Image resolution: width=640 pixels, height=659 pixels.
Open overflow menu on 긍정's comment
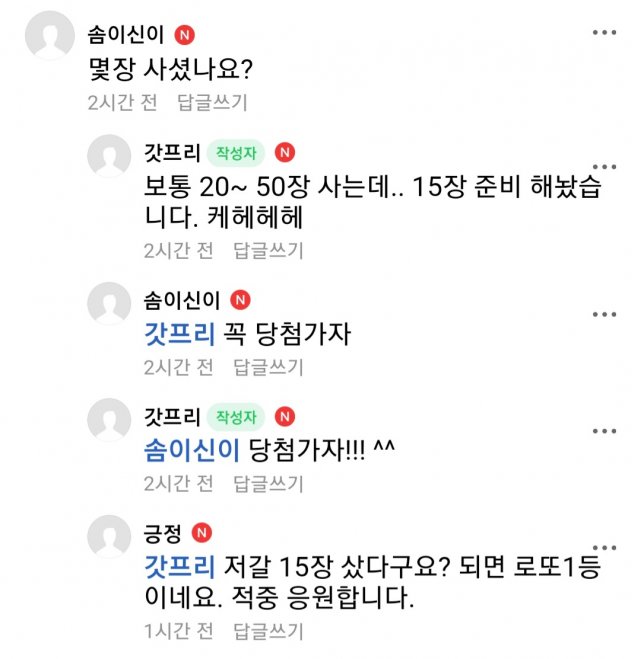click(x=605, y=548)
